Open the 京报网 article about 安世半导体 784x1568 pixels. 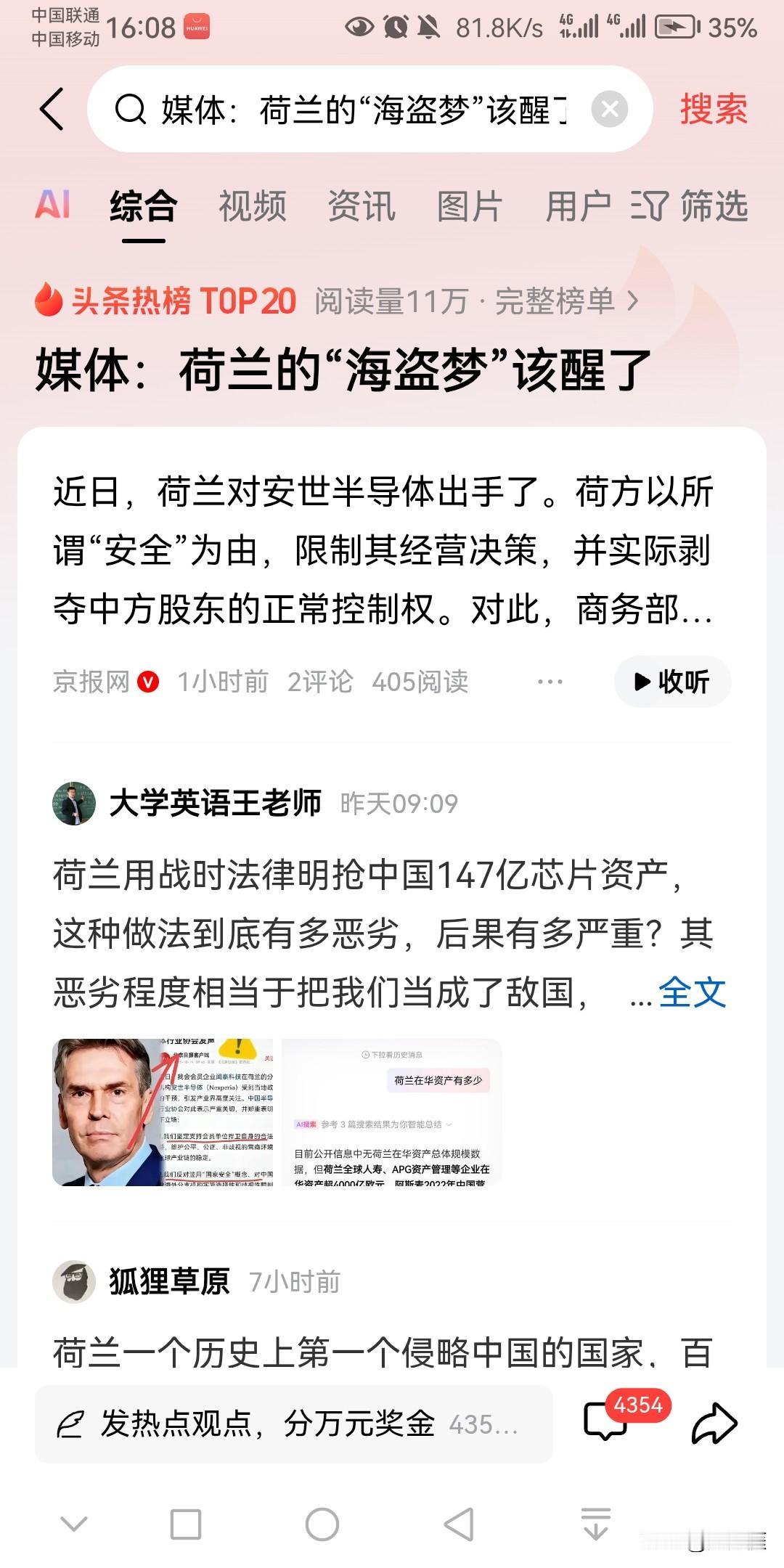[383, 550]
